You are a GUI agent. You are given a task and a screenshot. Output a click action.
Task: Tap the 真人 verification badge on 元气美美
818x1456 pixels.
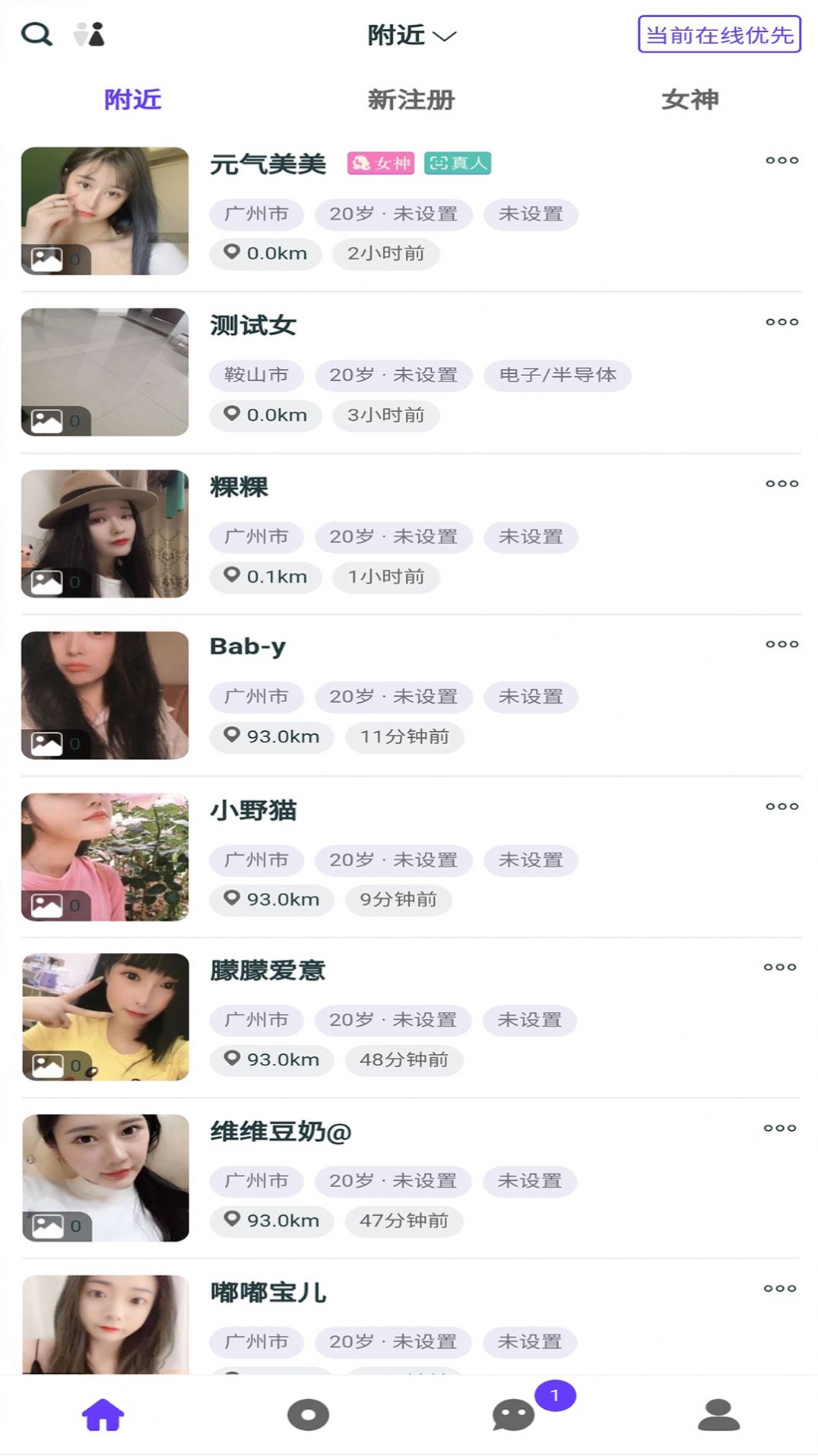point(459,163)
